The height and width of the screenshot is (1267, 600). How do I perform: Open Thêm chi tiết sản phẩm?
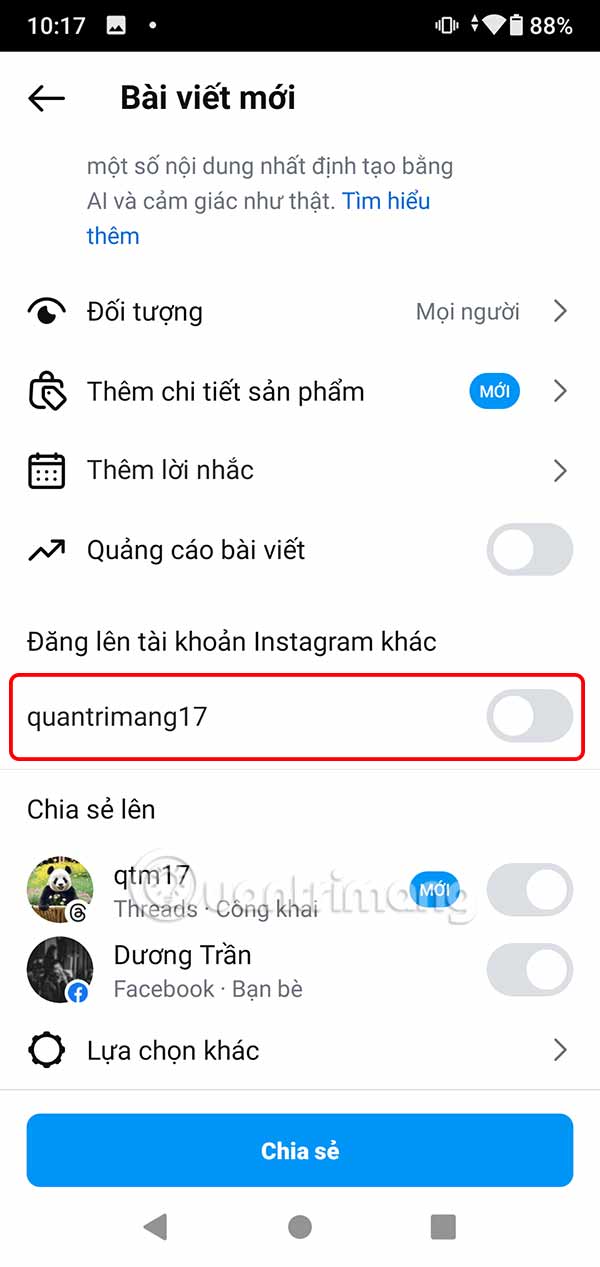click(300, 391)
